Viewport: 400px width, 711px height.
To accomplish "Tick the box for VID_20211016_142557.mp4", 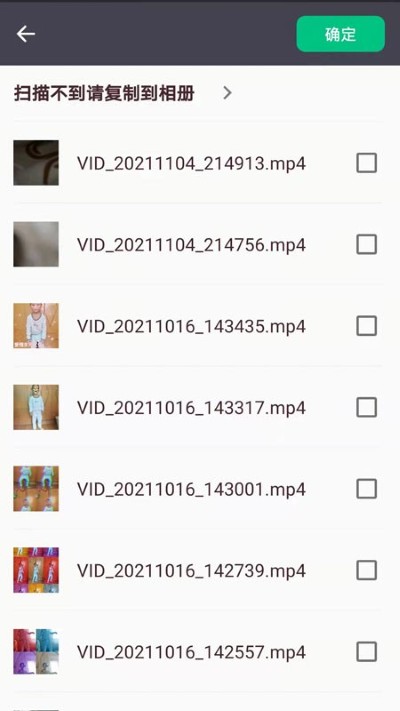I will 366,652.
